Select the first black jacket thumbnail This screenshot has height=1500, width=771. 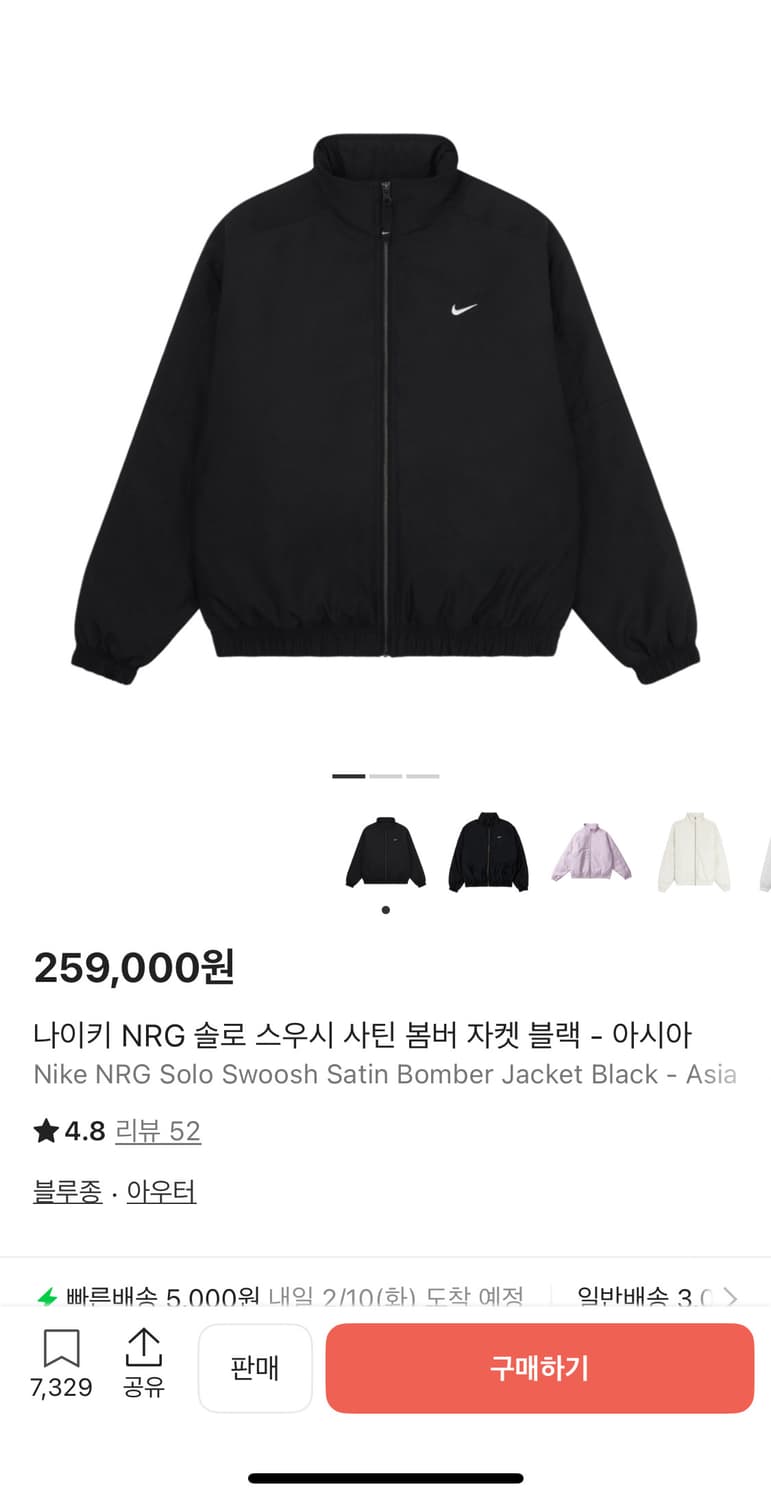pos(386,850)
